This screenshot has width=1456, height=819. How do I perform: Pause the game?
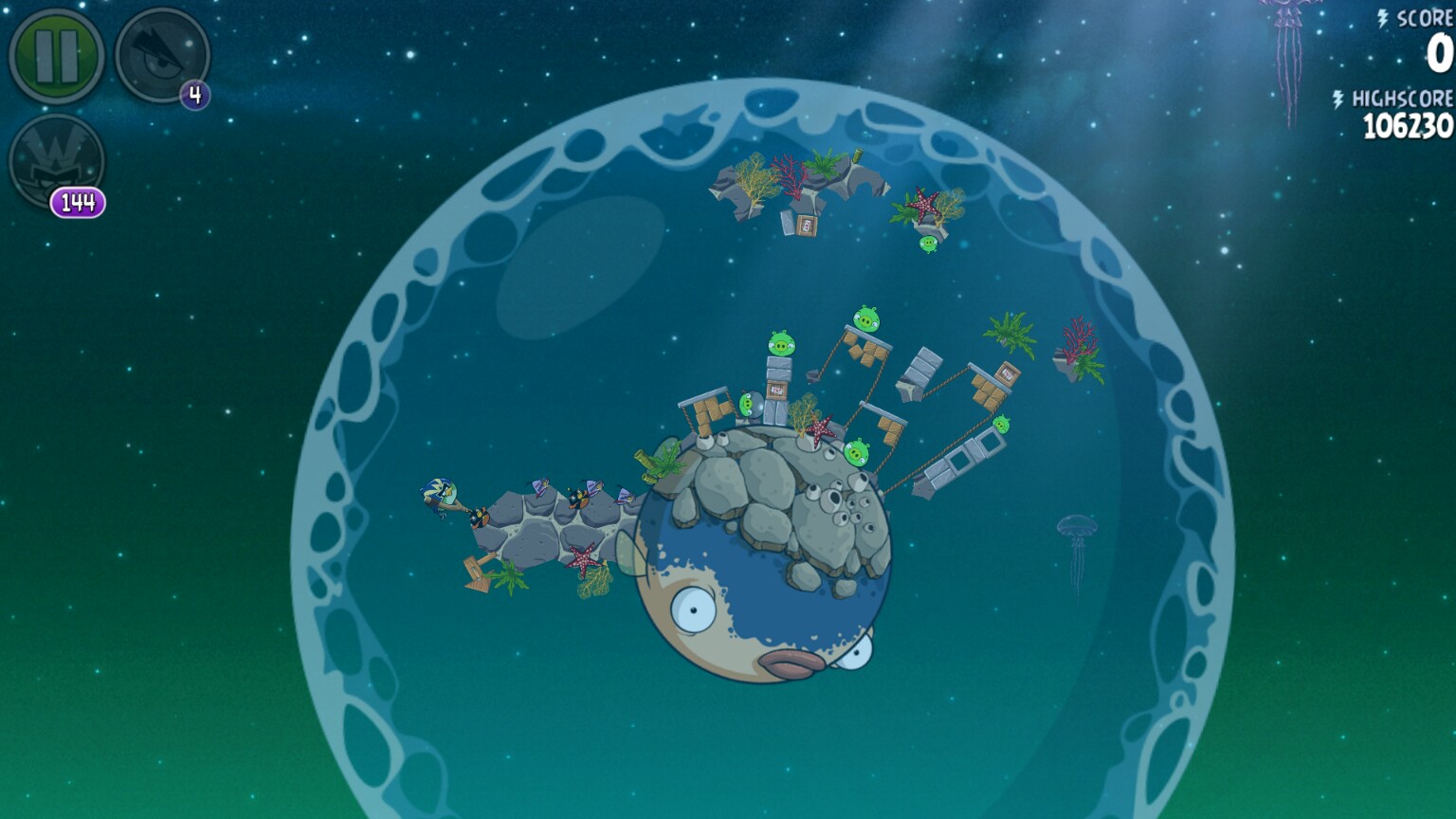click(x=55, y=55)
